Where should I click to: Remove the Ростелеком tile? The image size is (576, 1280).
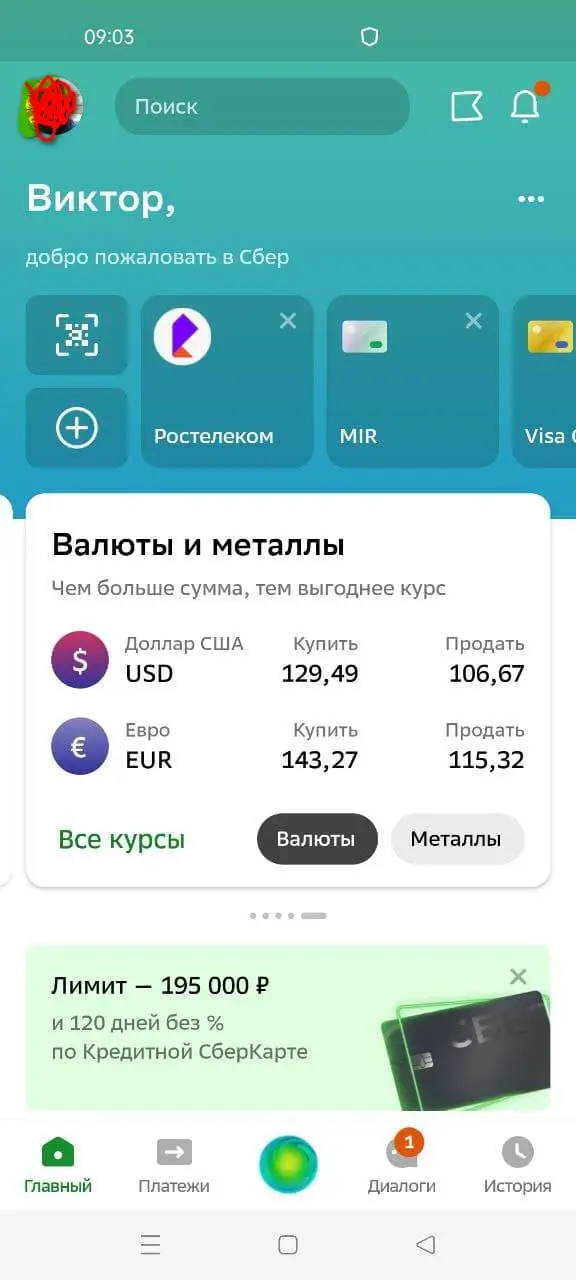point(288,321)
